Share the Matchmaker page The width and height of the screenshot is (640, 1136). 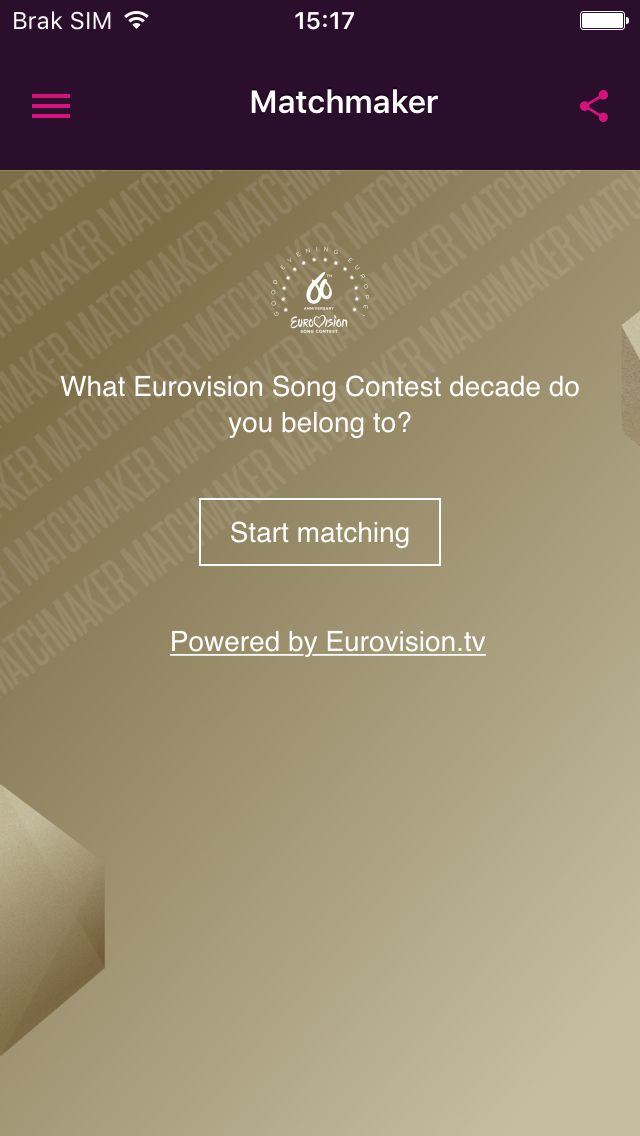[594, 106]
